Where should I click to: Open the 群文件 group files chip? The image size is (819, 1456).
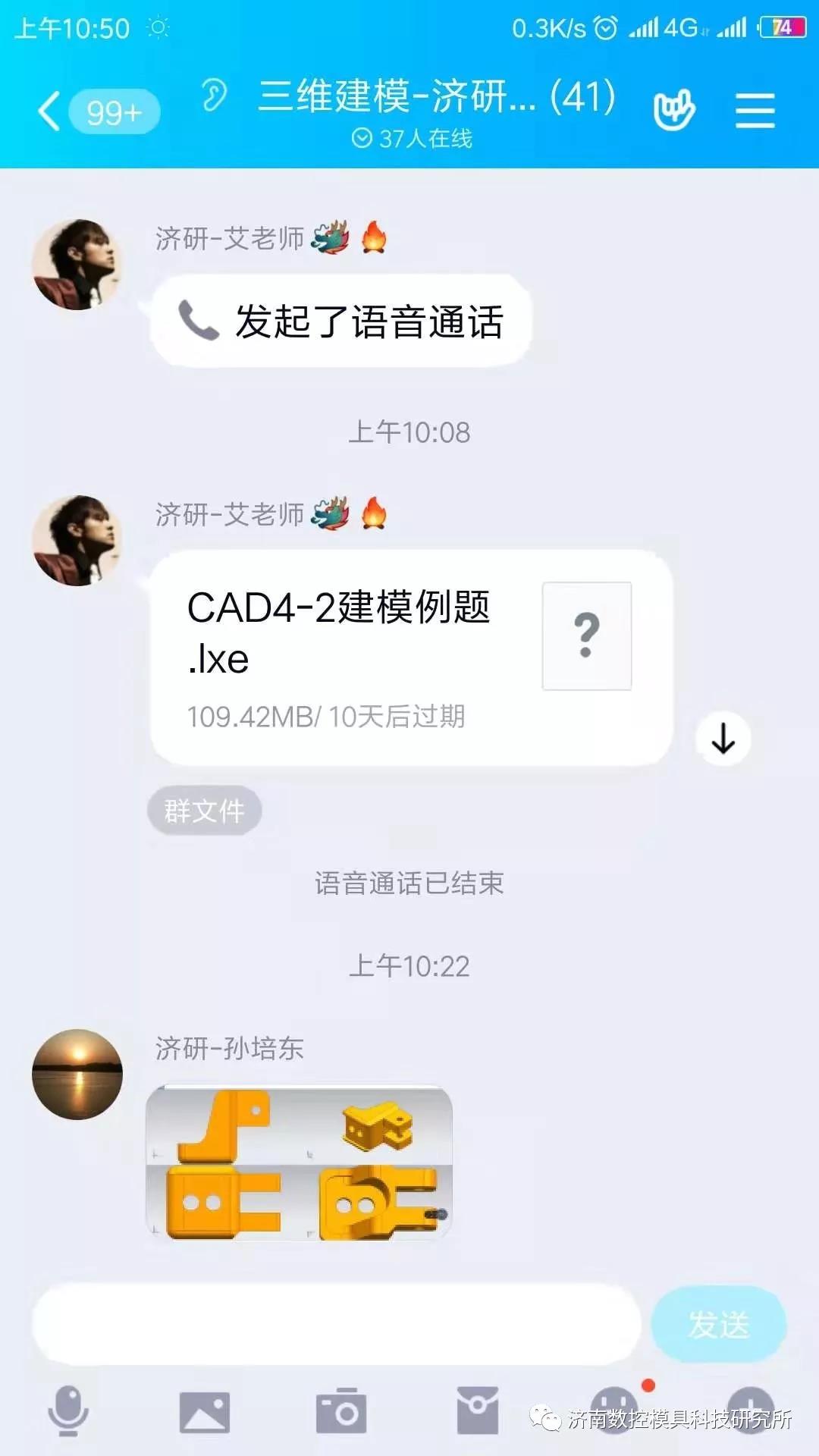coord(204,811)
